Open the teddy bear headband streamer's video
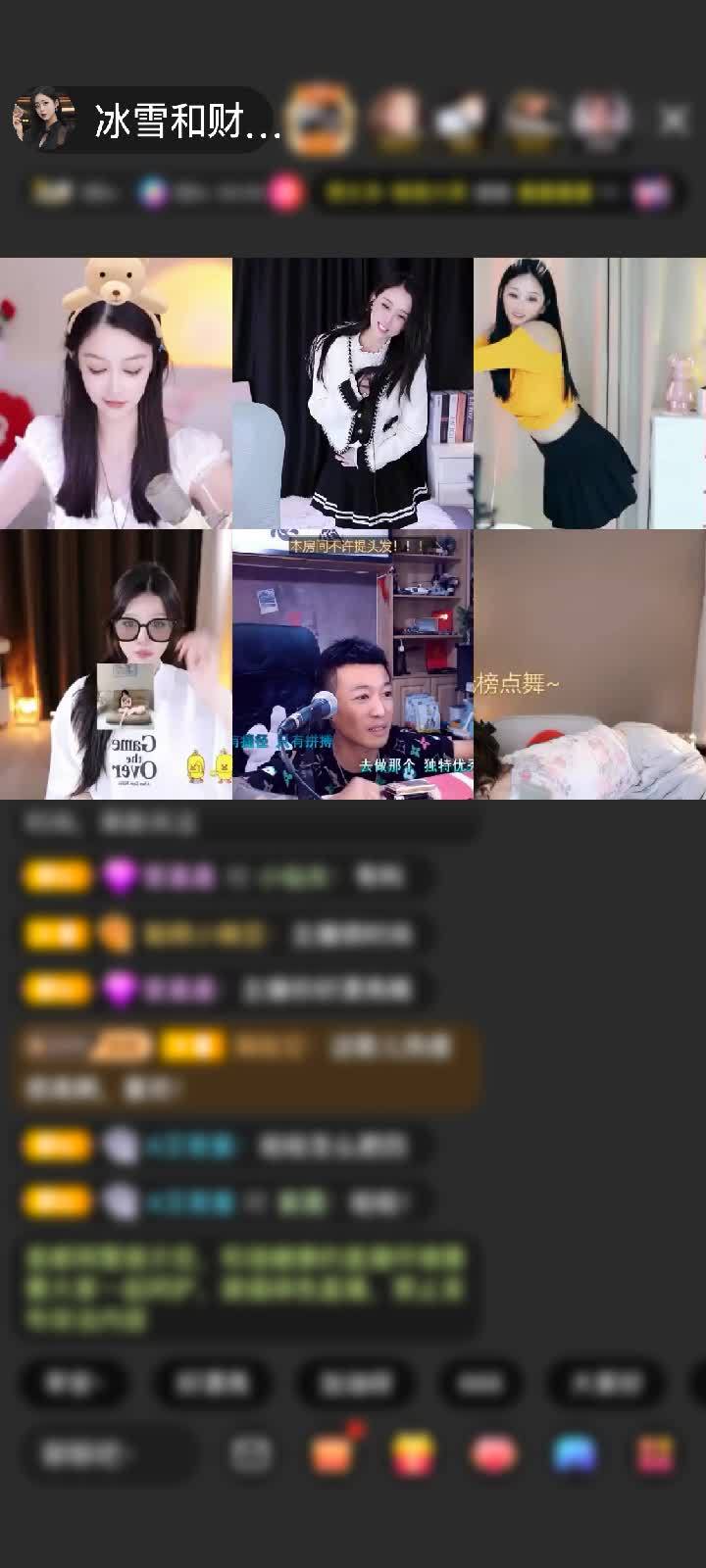Image resolution: width=706 pixels, height=1568 pixels. (x=116, y=393)
